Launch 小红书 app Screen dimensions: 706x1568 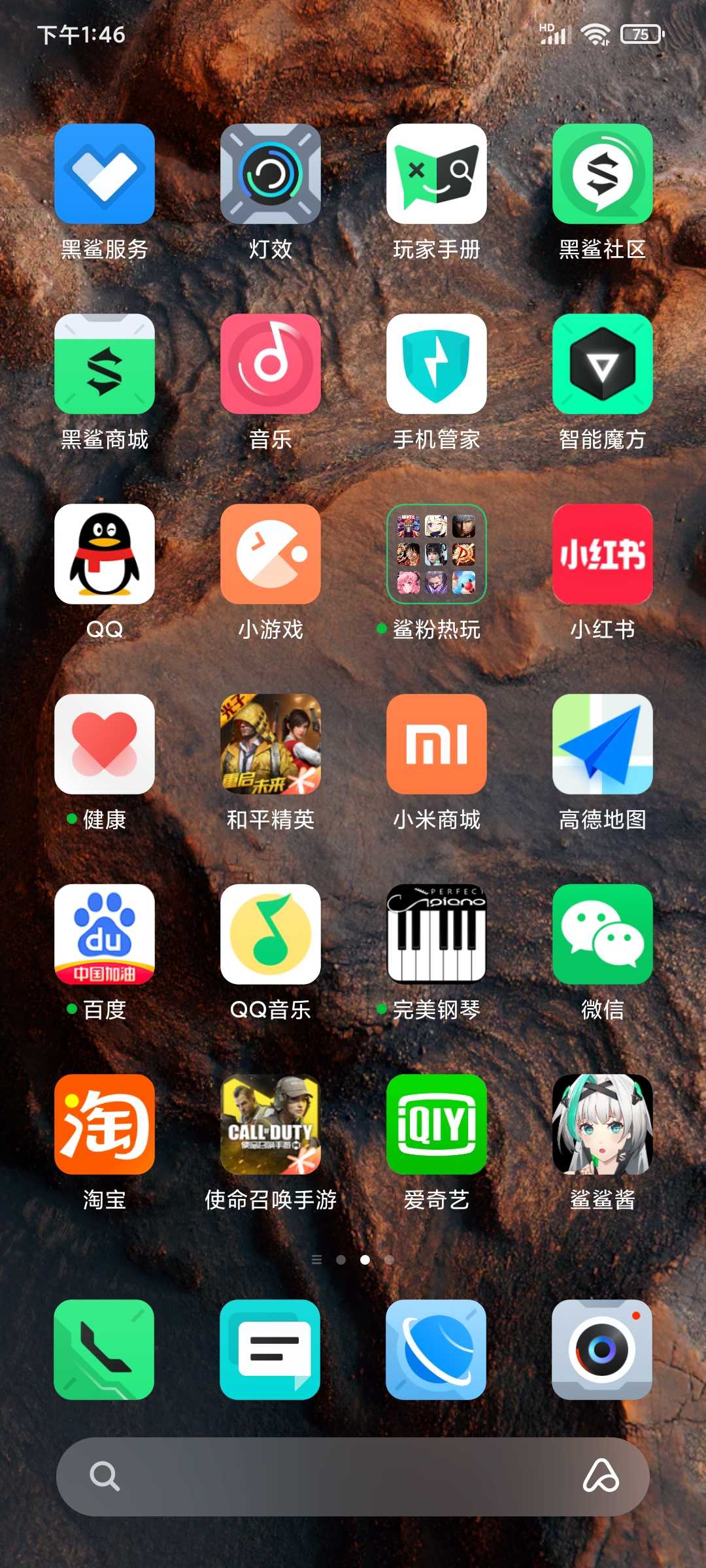(603, 554)
